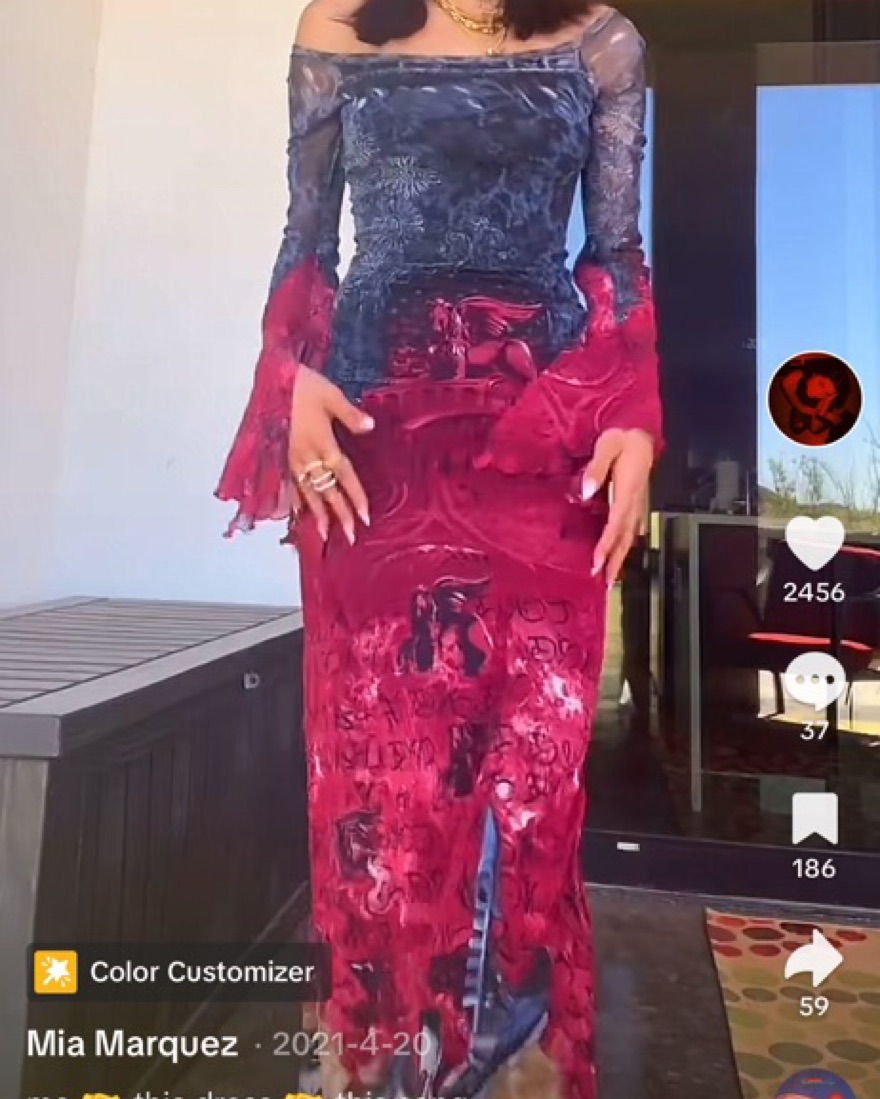Bookmark this video
This screenshot has height=1099, width=880.
point(814,819)
